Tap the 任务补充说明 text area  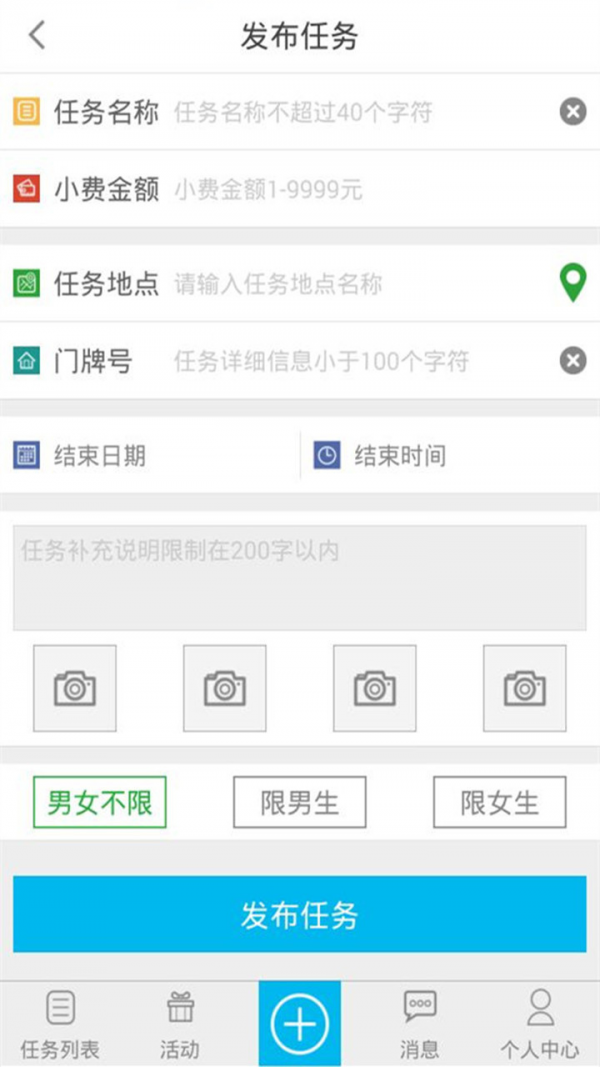300,578
